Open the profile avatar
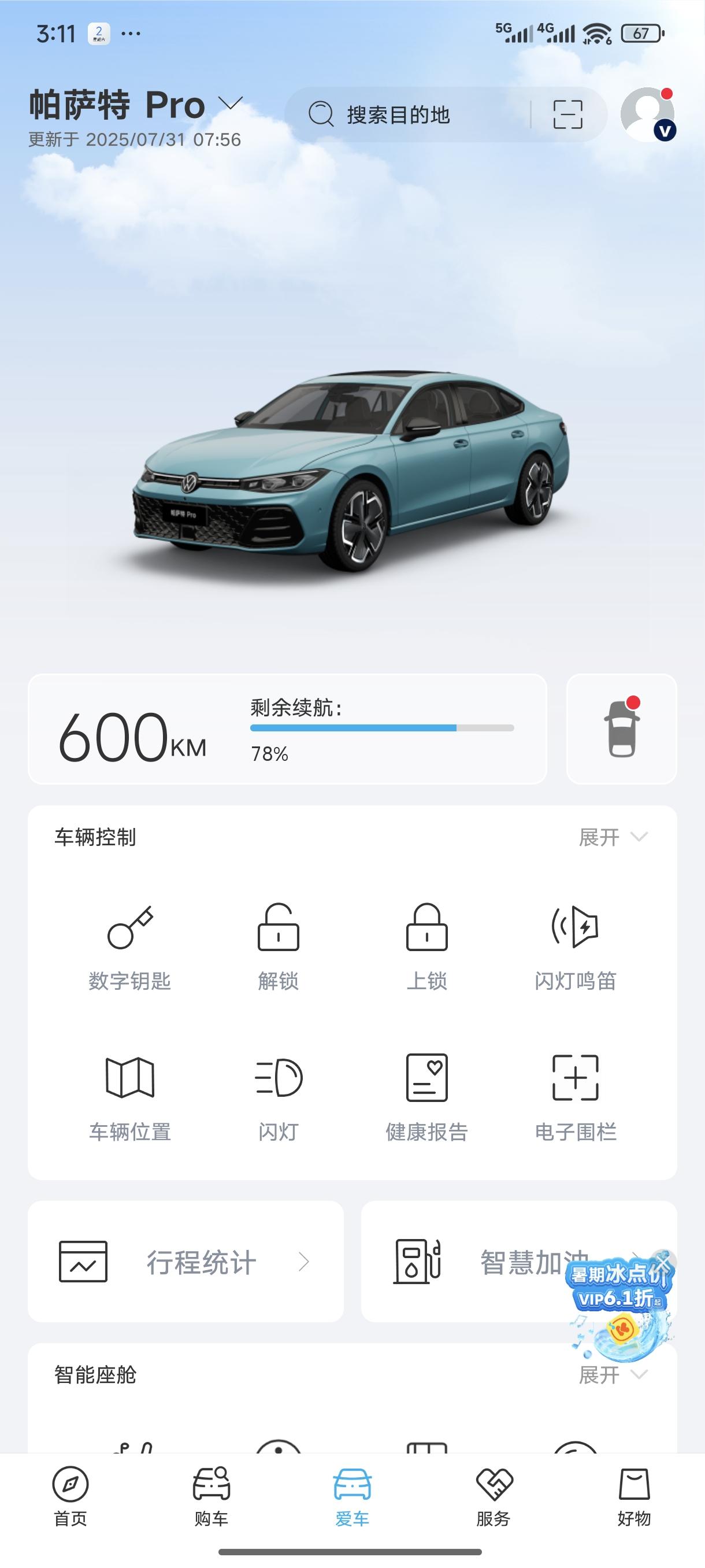This screenshot has width=705, height=1568. coord(648,114)
